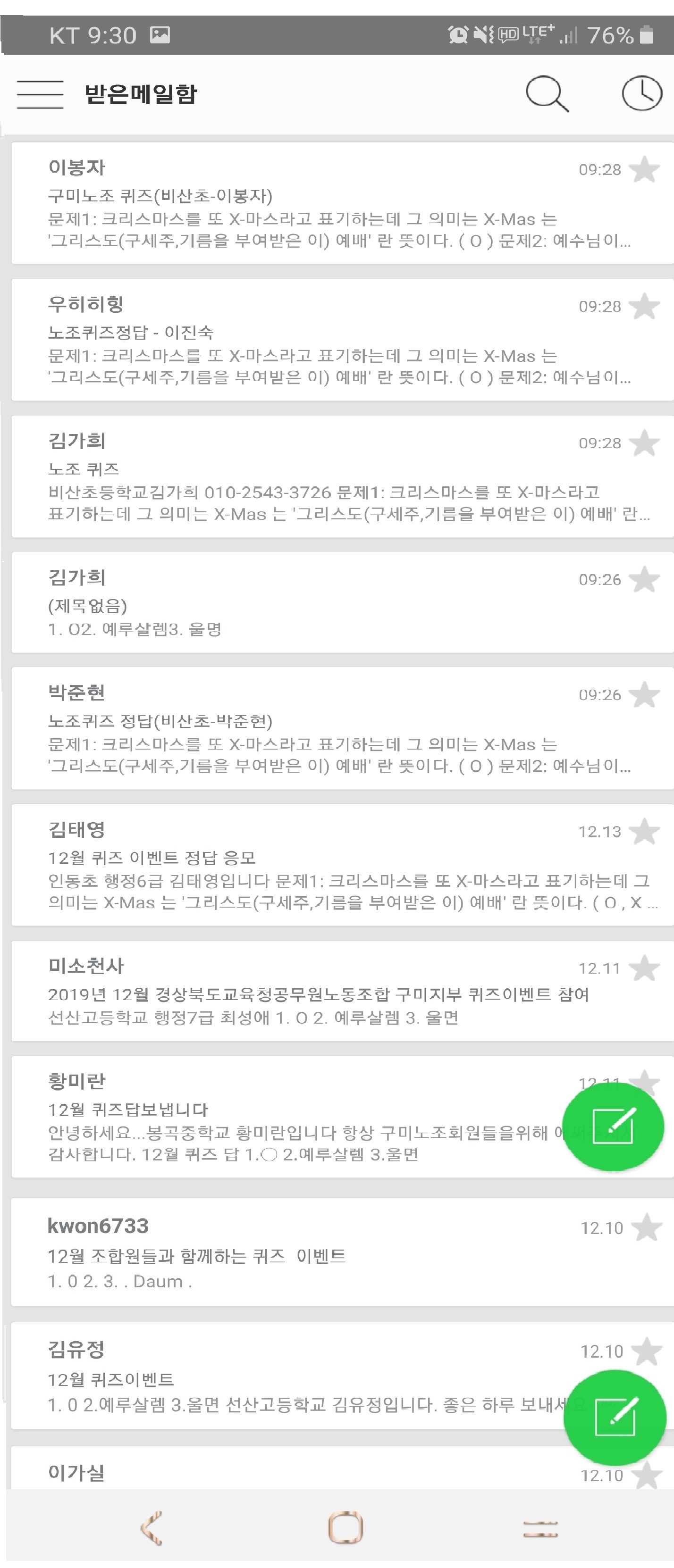Star the email from 우히히힝

click(644, 306)
